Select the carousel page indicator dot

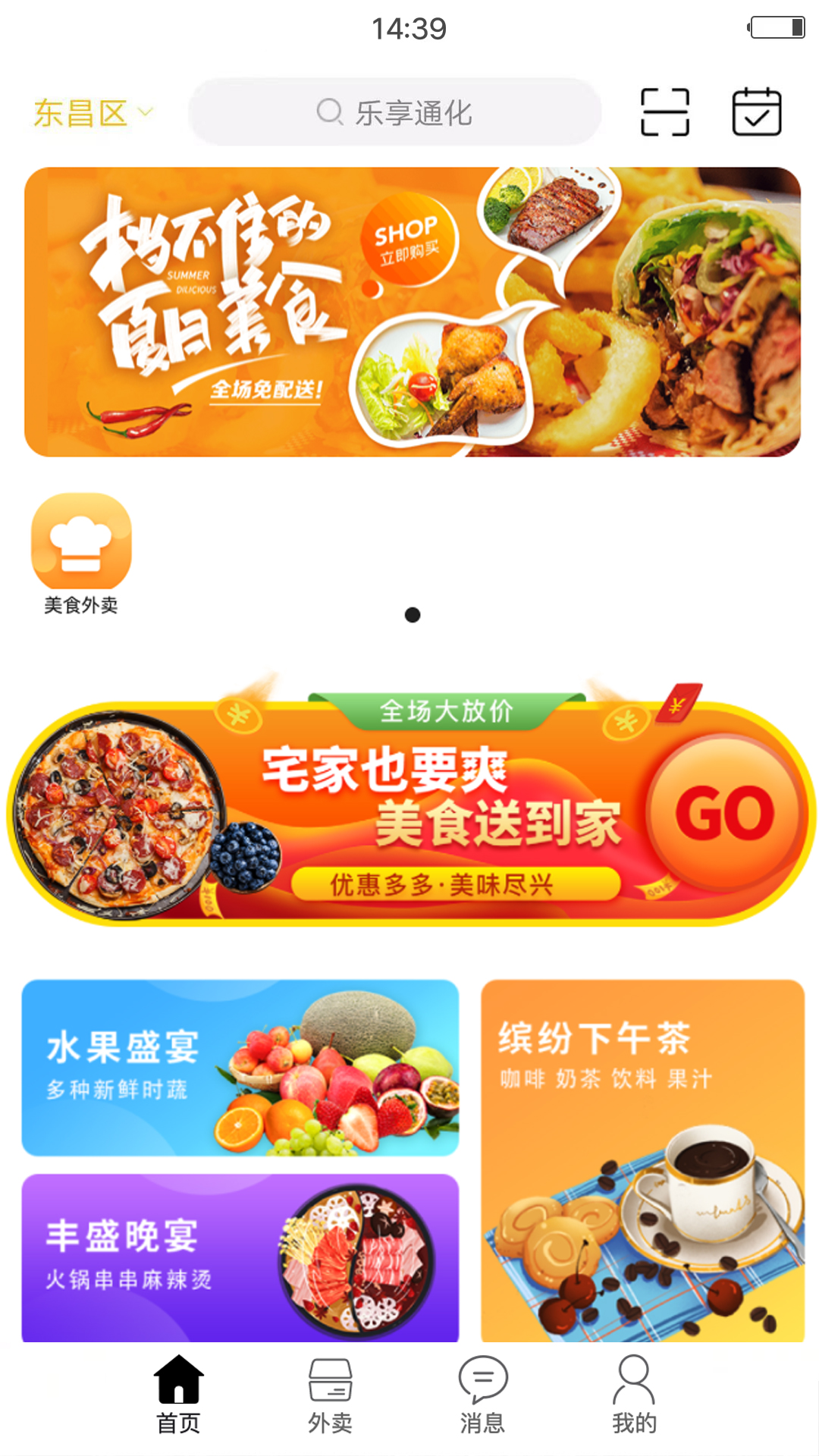pos(413,616)
